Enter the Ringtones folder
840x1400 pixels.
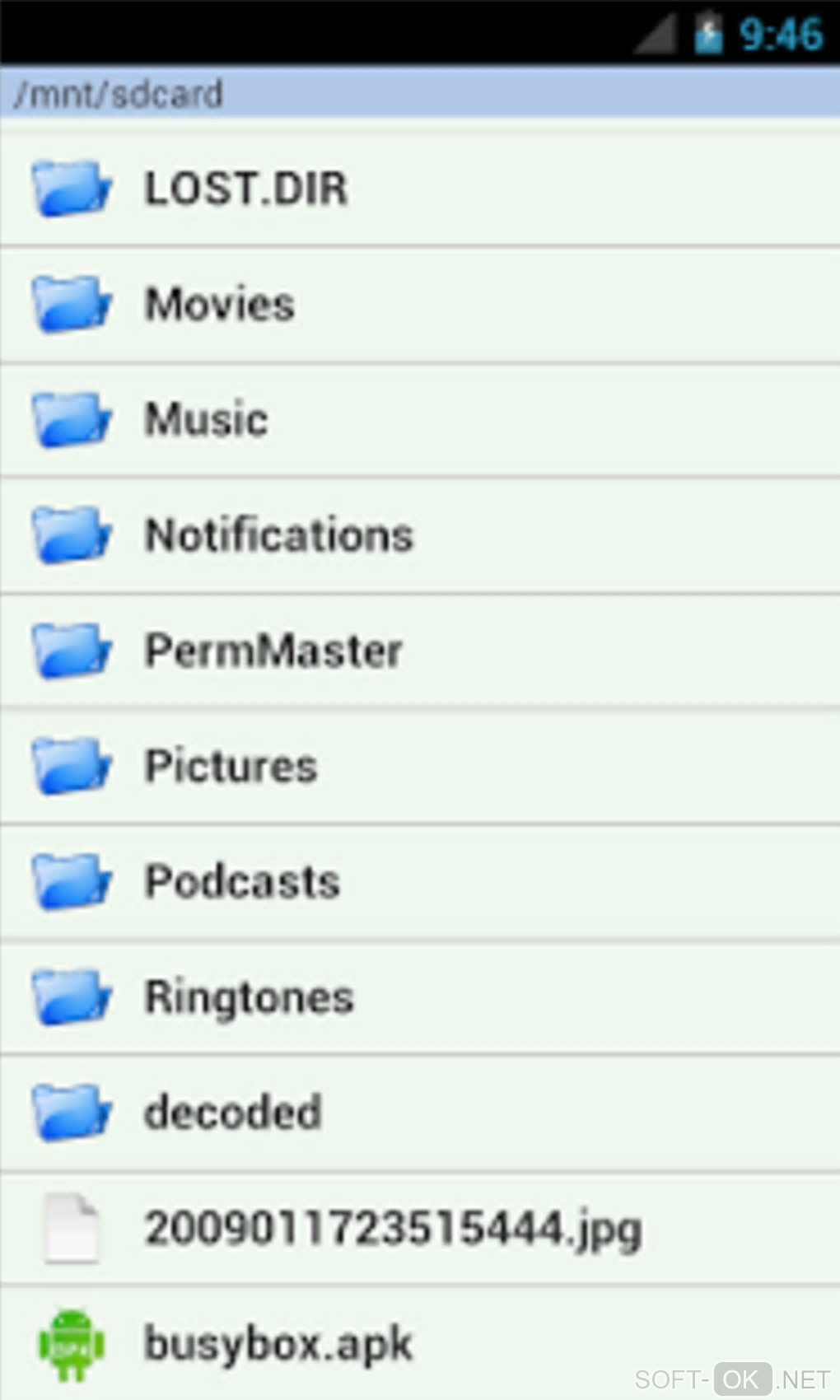point(249,996)
